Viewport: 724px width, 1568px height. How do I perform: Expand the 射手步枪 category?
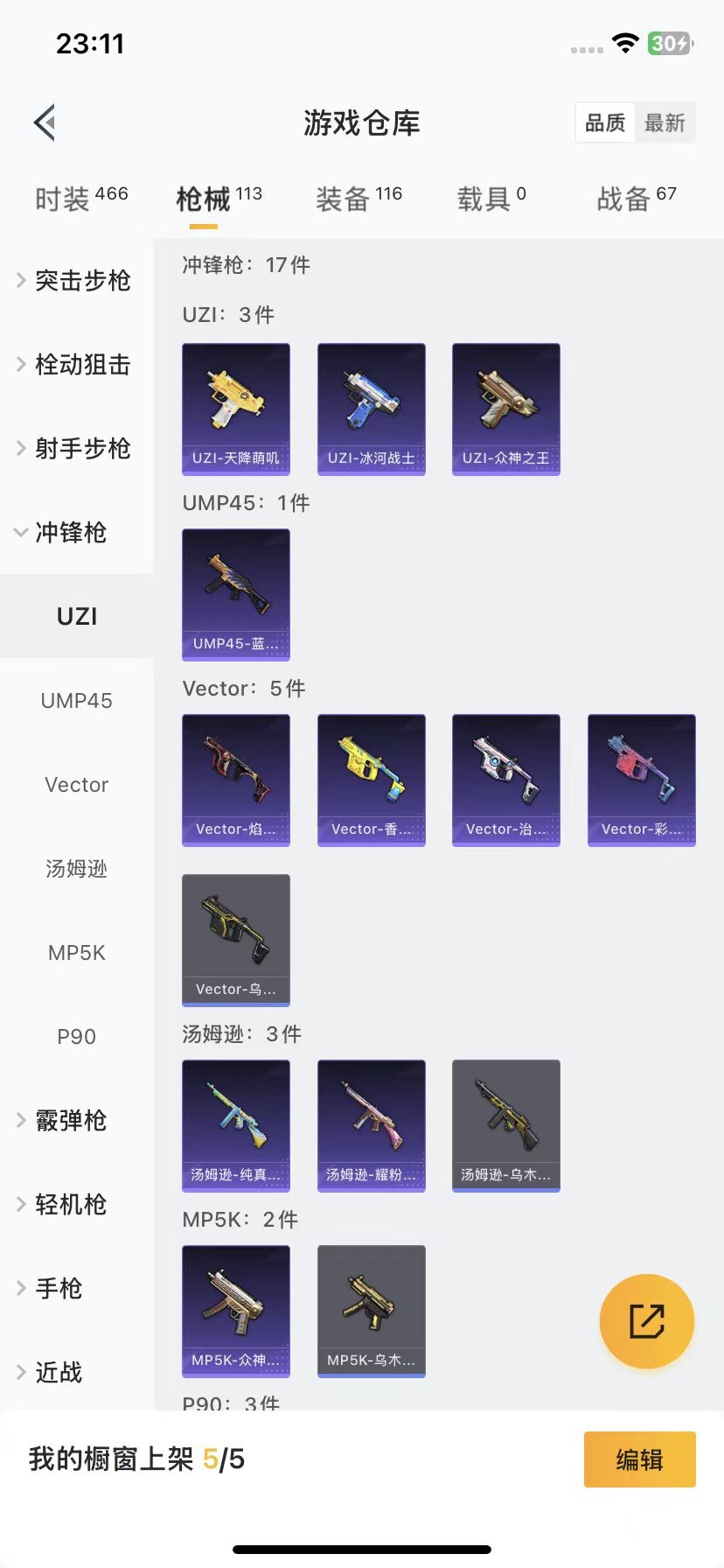(75, 448)
